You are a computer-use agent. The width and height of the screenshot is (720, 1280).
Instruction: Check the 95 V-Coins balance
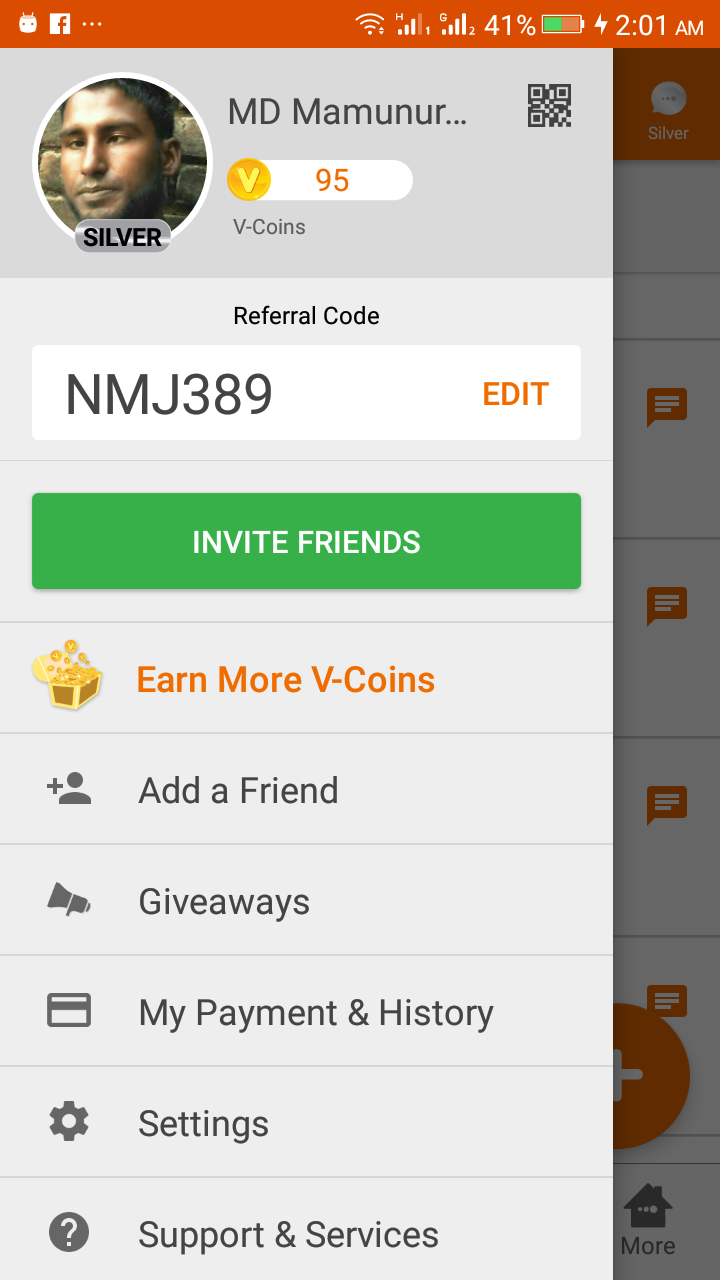[320, 181]
